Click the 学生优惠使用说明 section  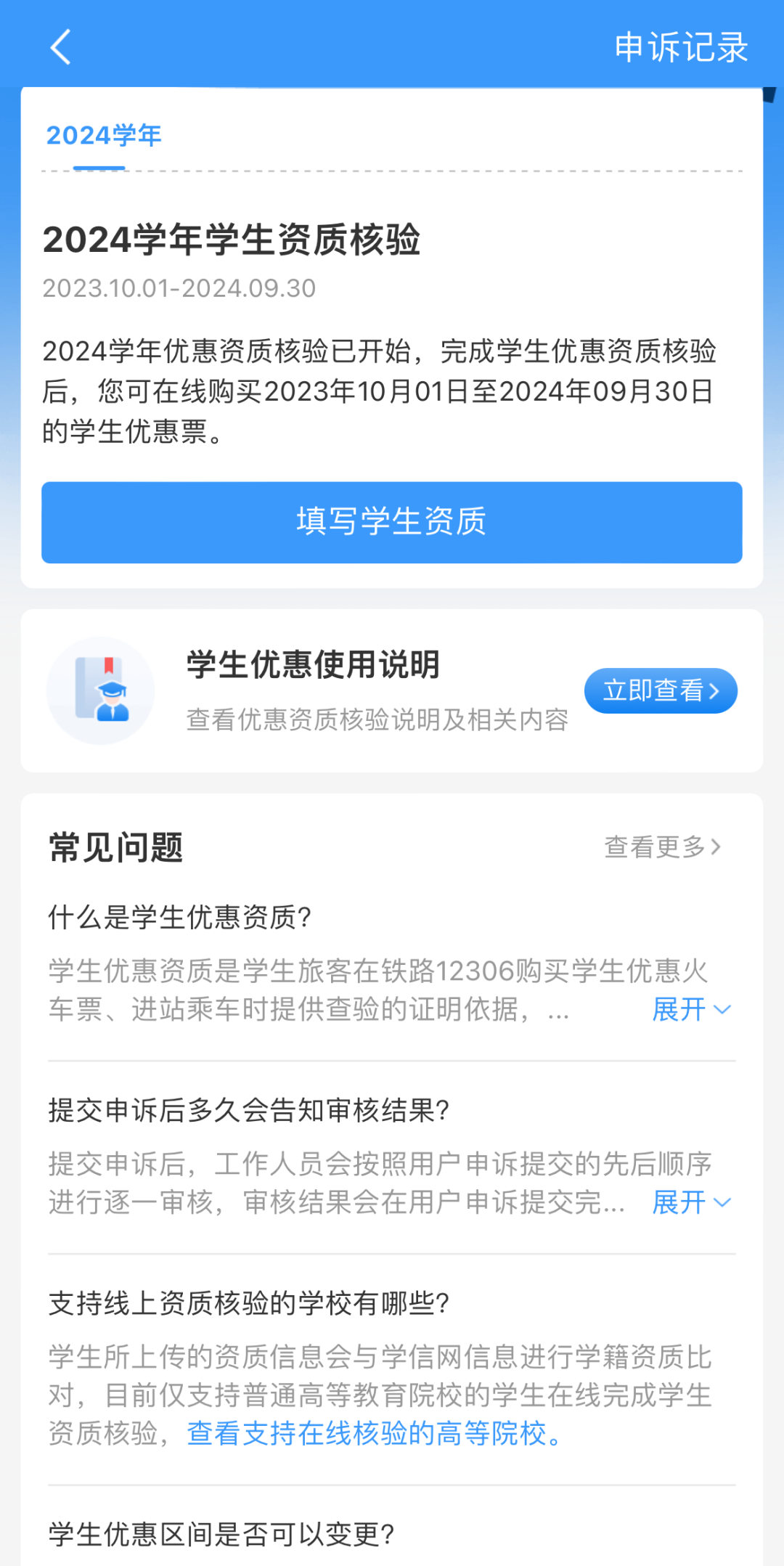point(312,666)
